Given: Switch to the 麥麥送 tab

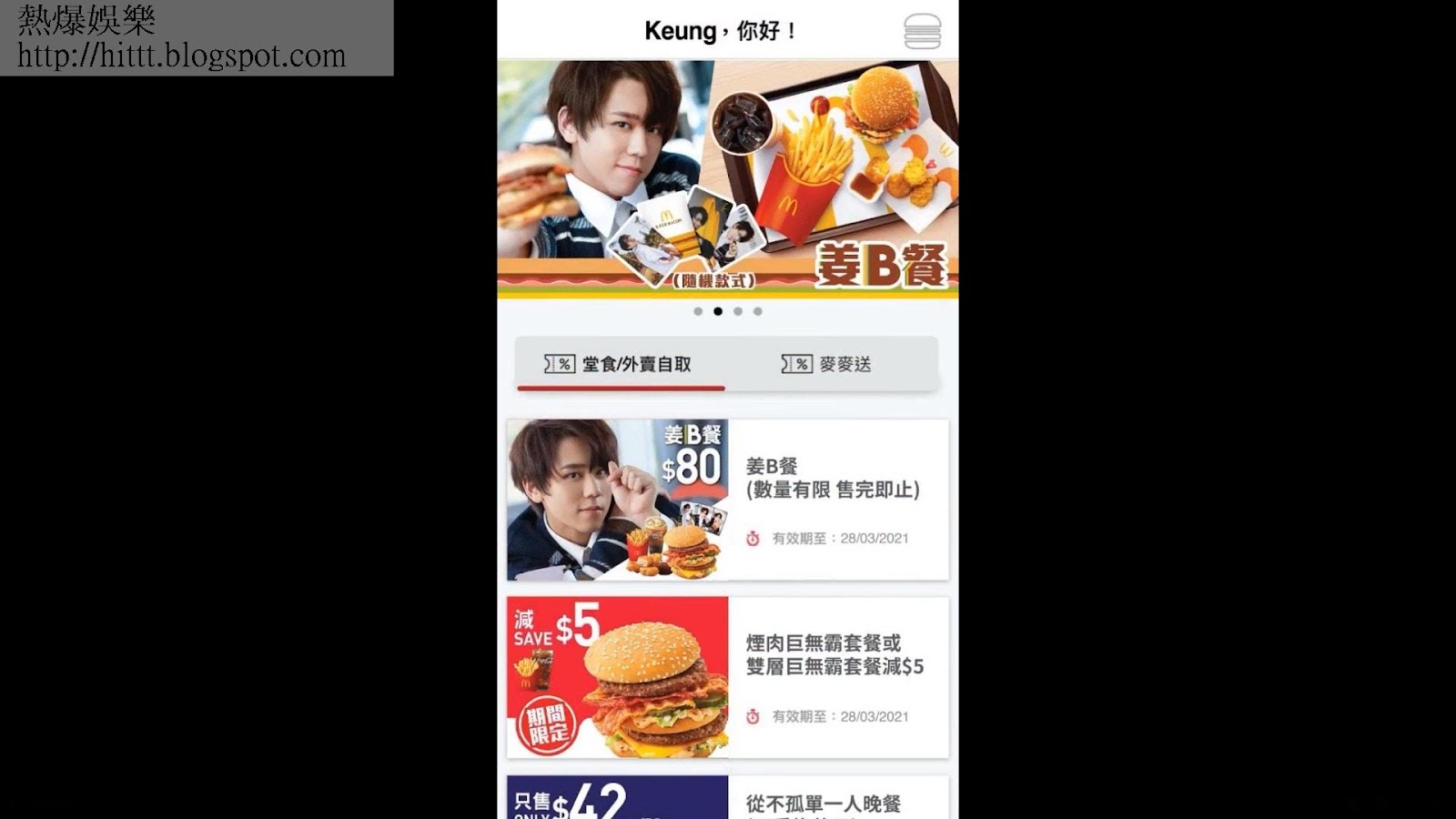Looking at the screenshot, I should pyautogui.click(x=828, y=364).
